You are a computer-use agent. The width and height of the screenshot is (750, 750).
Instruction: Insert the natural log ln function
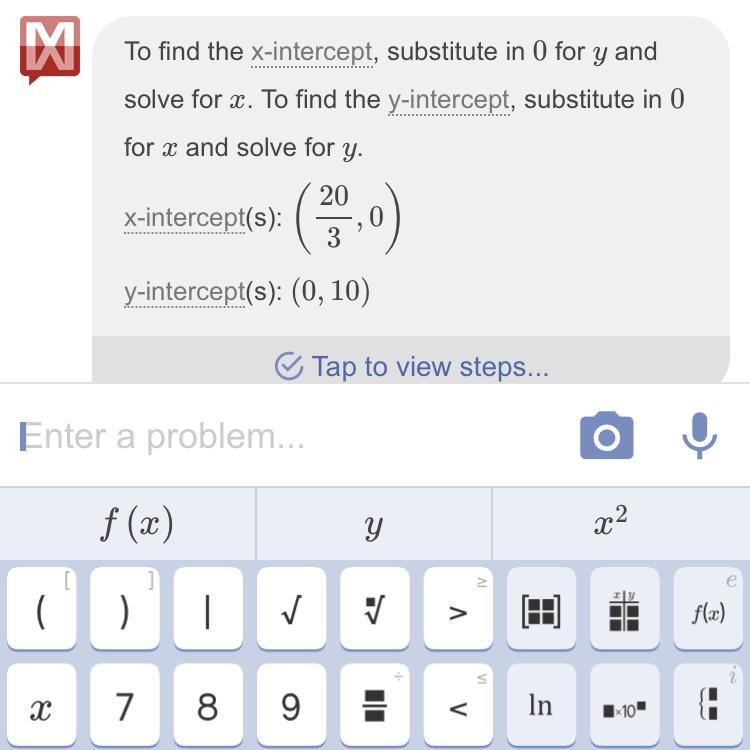(541, 706)
